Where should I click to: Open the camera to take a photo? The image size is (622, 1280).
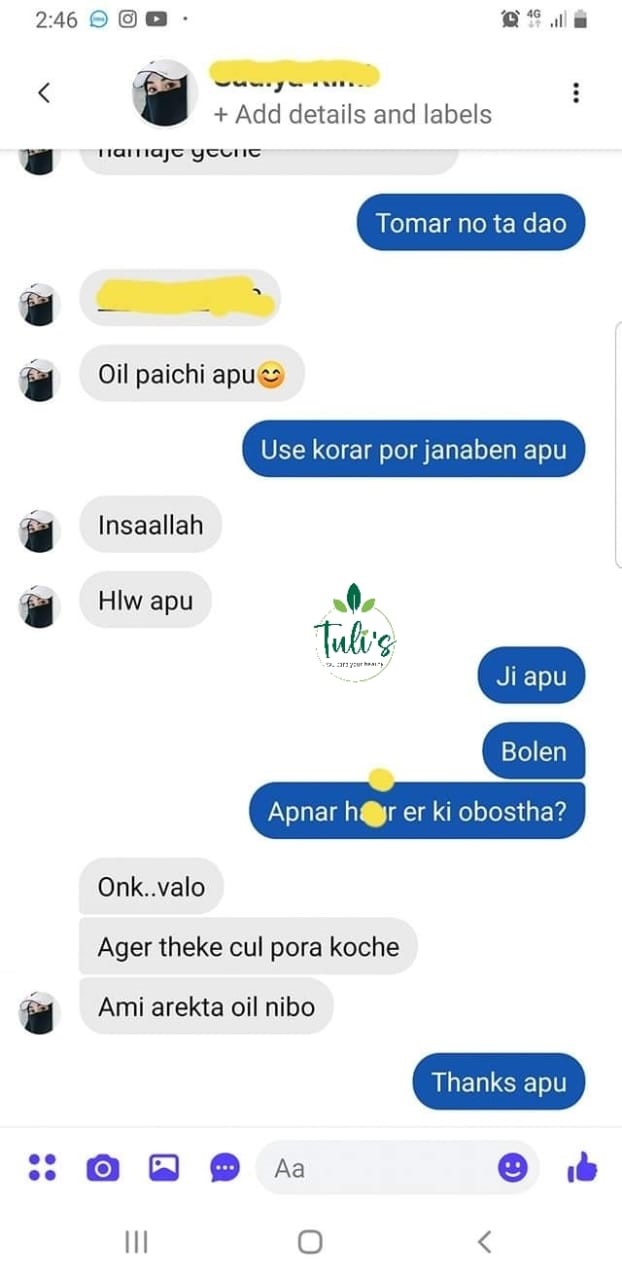[102, 1167]
